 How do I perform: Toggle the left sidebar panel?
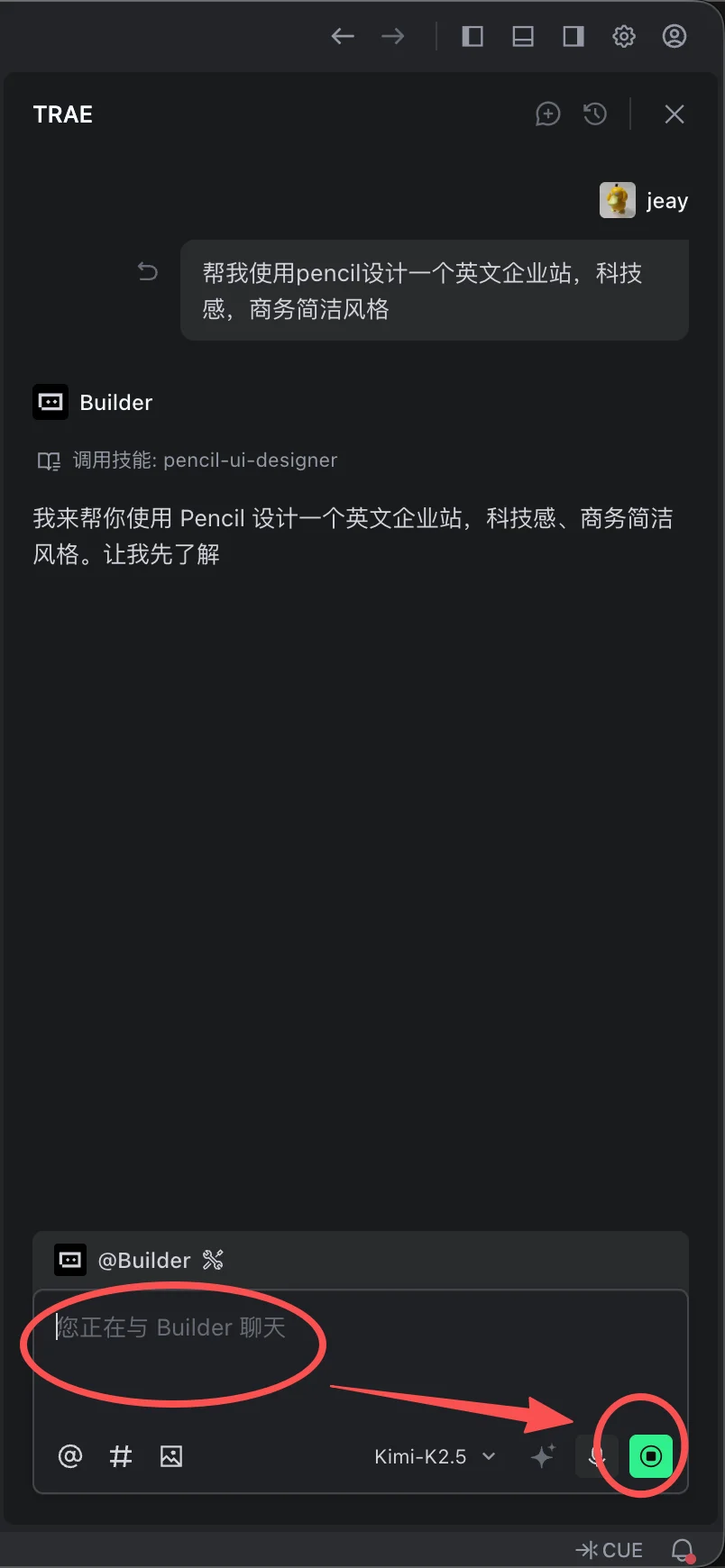(473, 36)
